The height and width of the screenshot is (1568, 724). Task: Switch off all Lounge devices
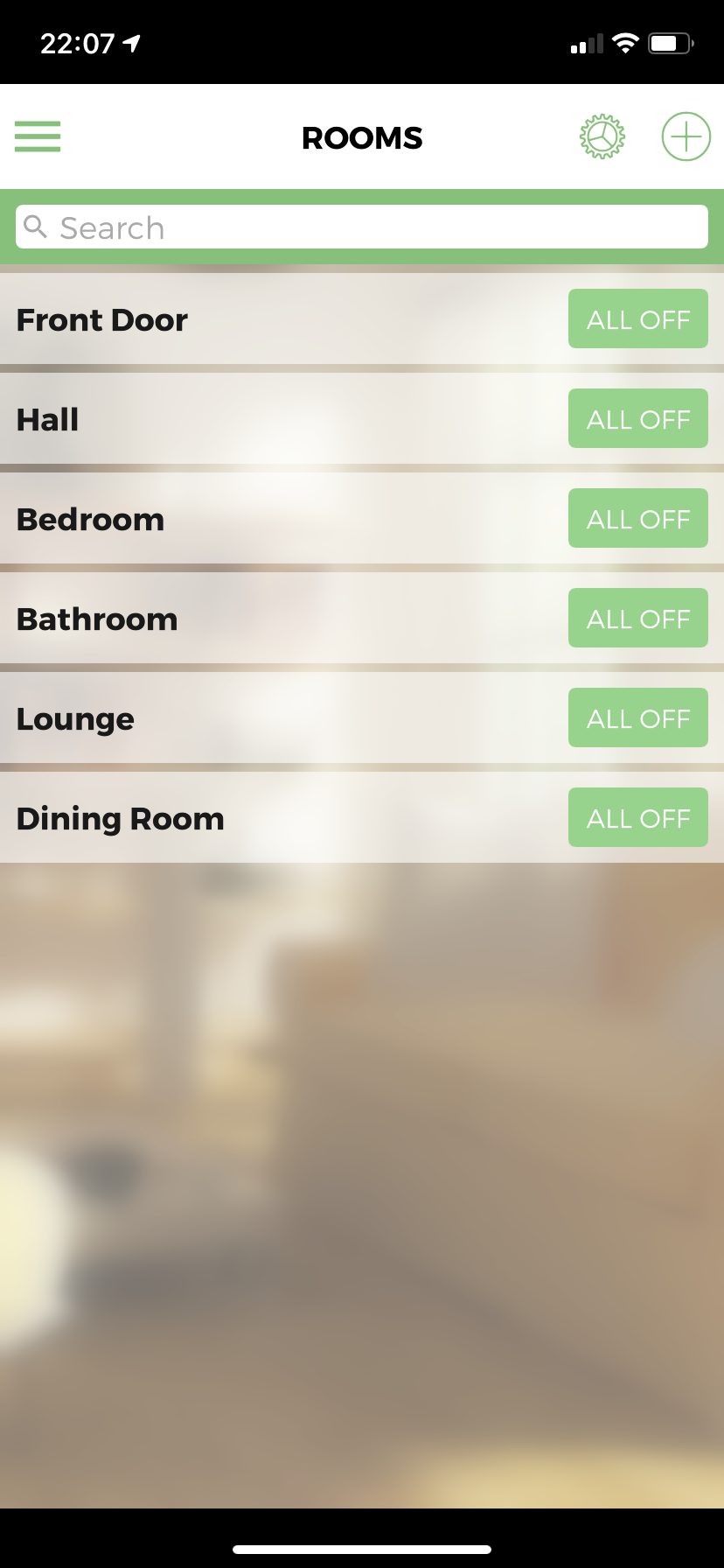click(x=637, y=718)
